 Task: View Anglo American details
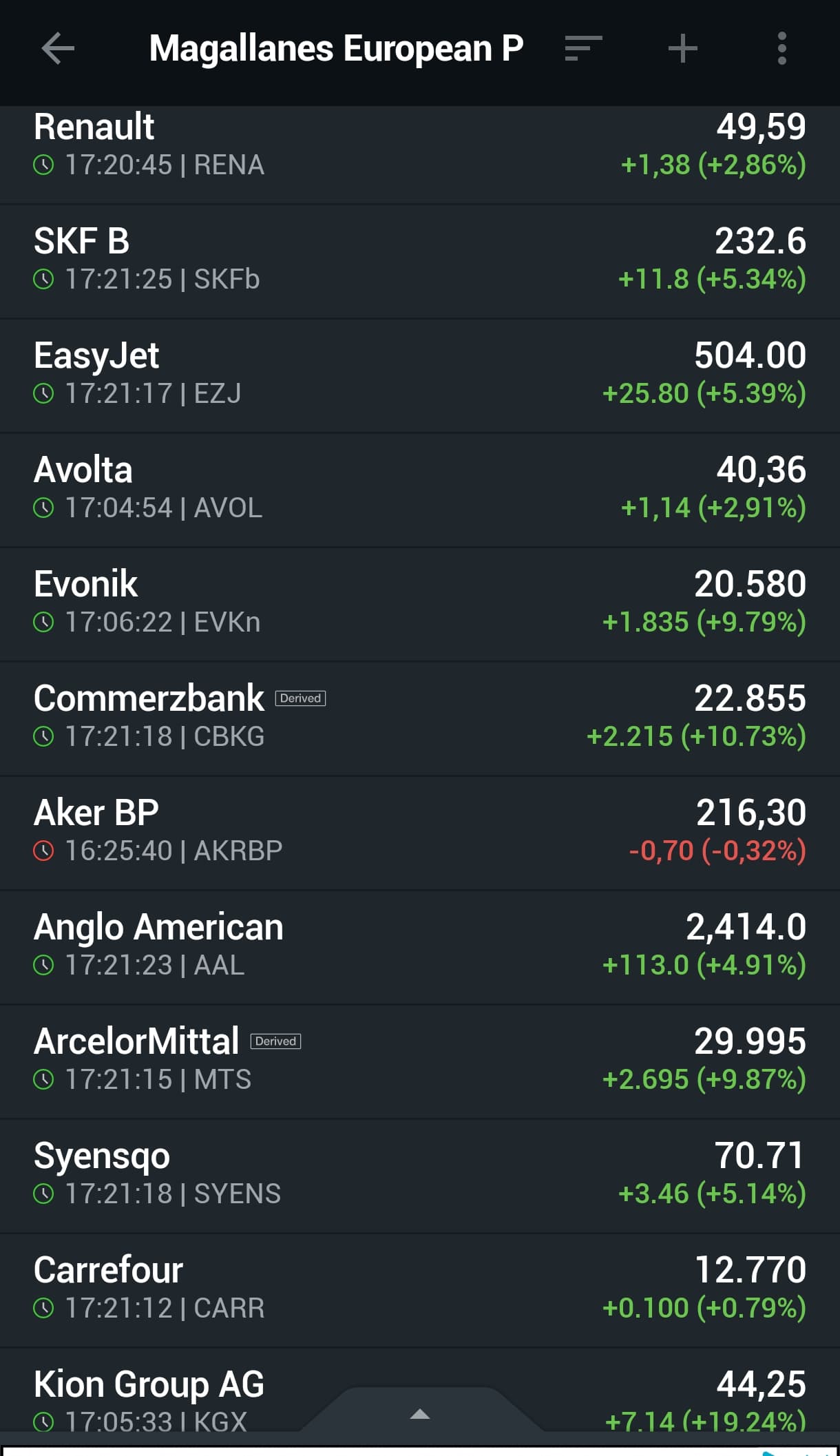[x=420, y=948]
